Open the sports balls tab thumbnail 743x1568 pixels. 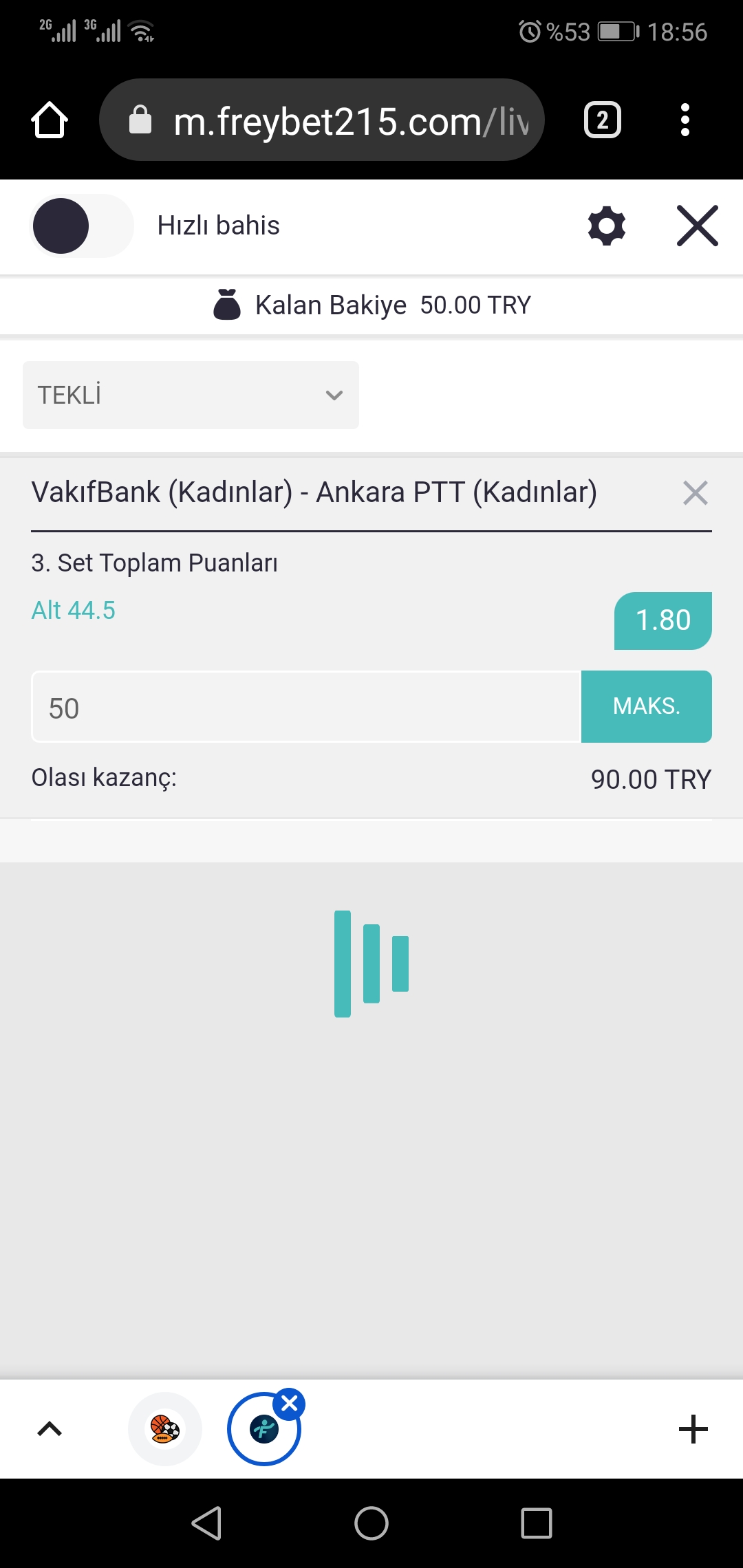click(165, 1429)
